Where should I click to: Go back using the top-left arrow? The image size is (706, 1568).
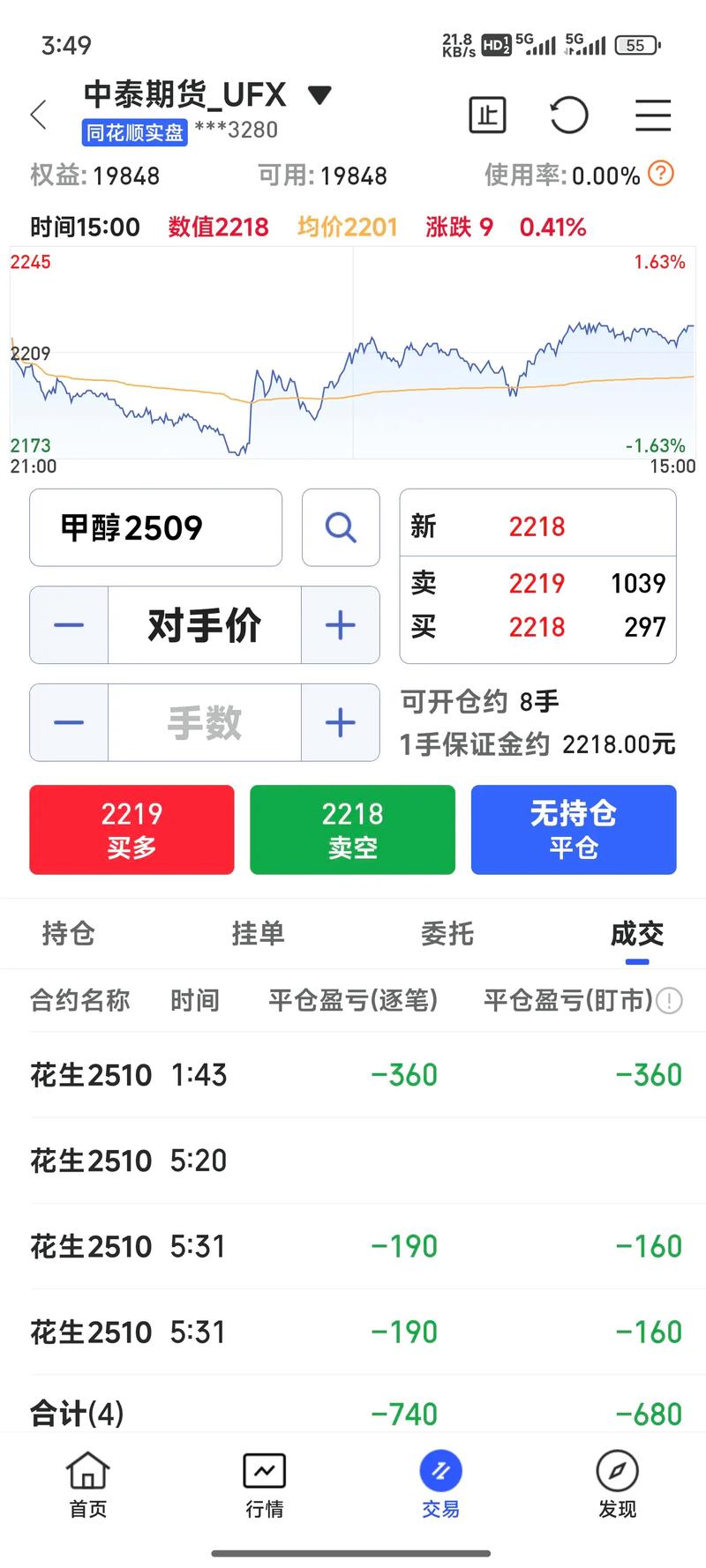39,116
